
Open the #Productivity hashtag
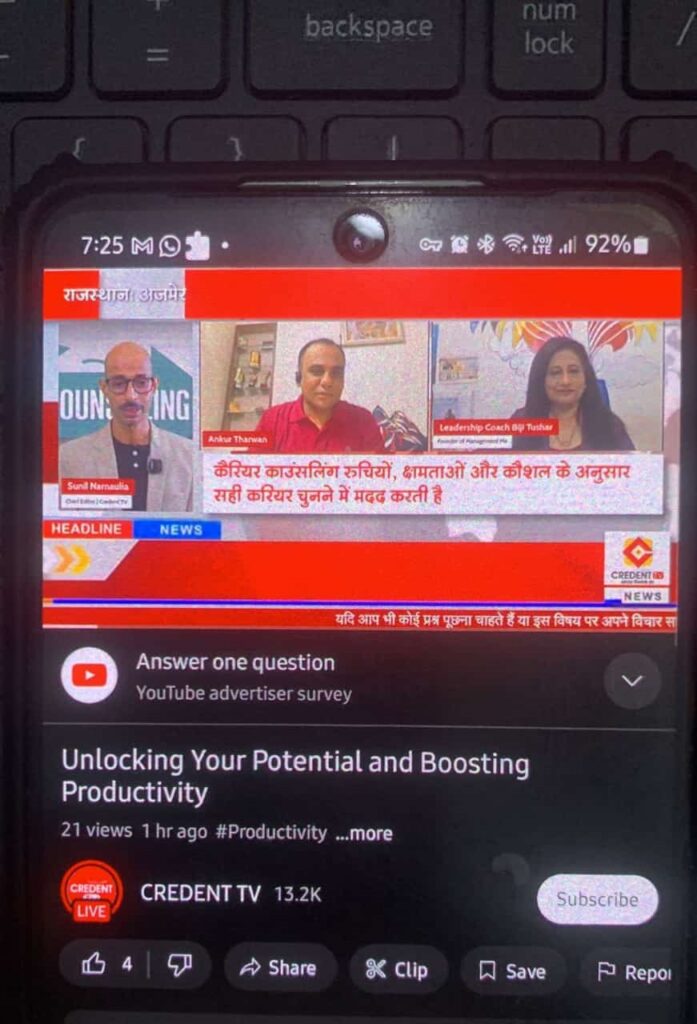(270, 832)
